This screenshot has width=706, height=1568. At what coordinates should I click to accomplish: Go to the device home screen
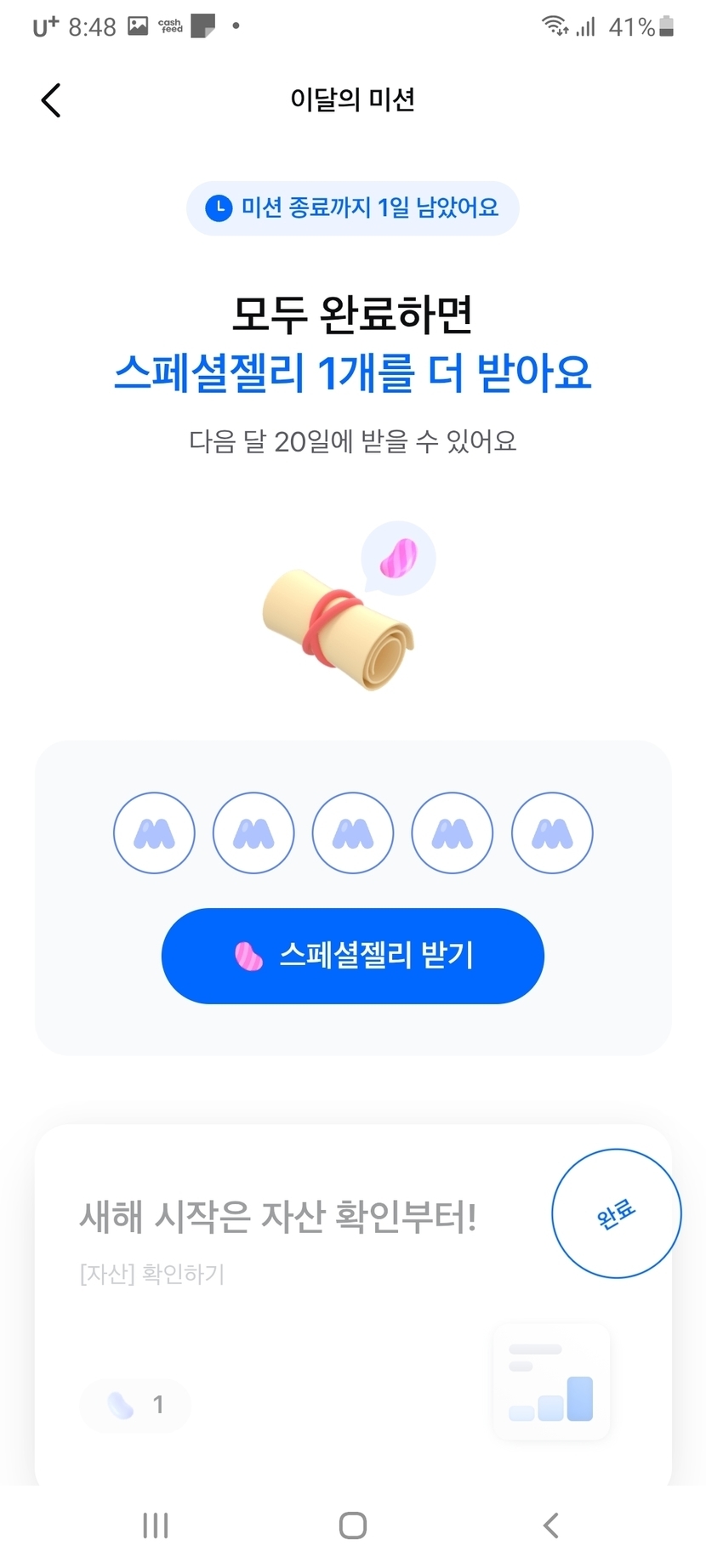[x=353, y=1525]
